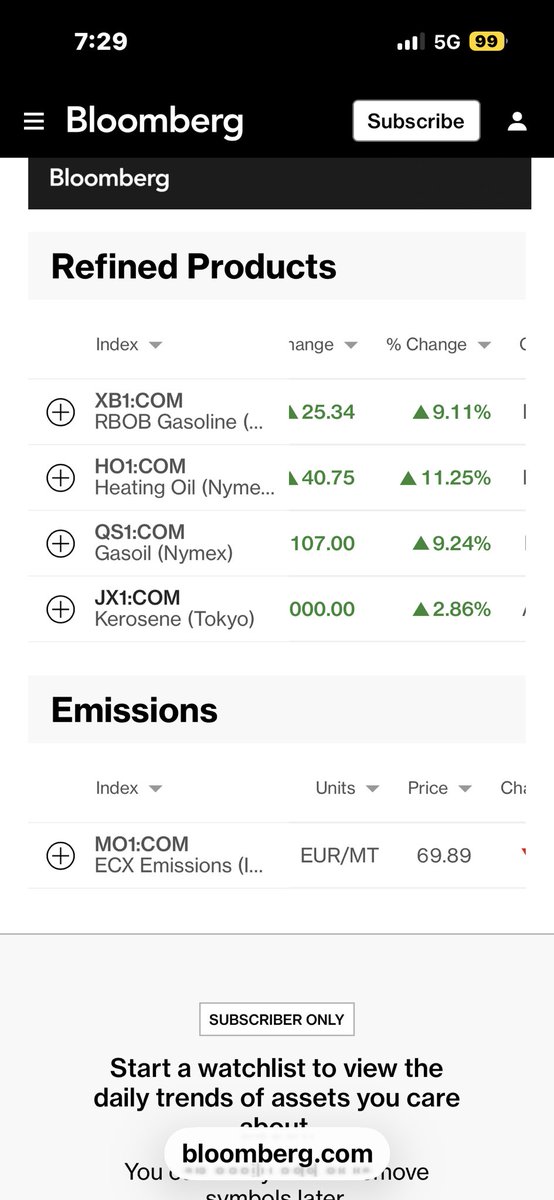Open QS1:COM Gasoil quote

[x=163, y=543]
